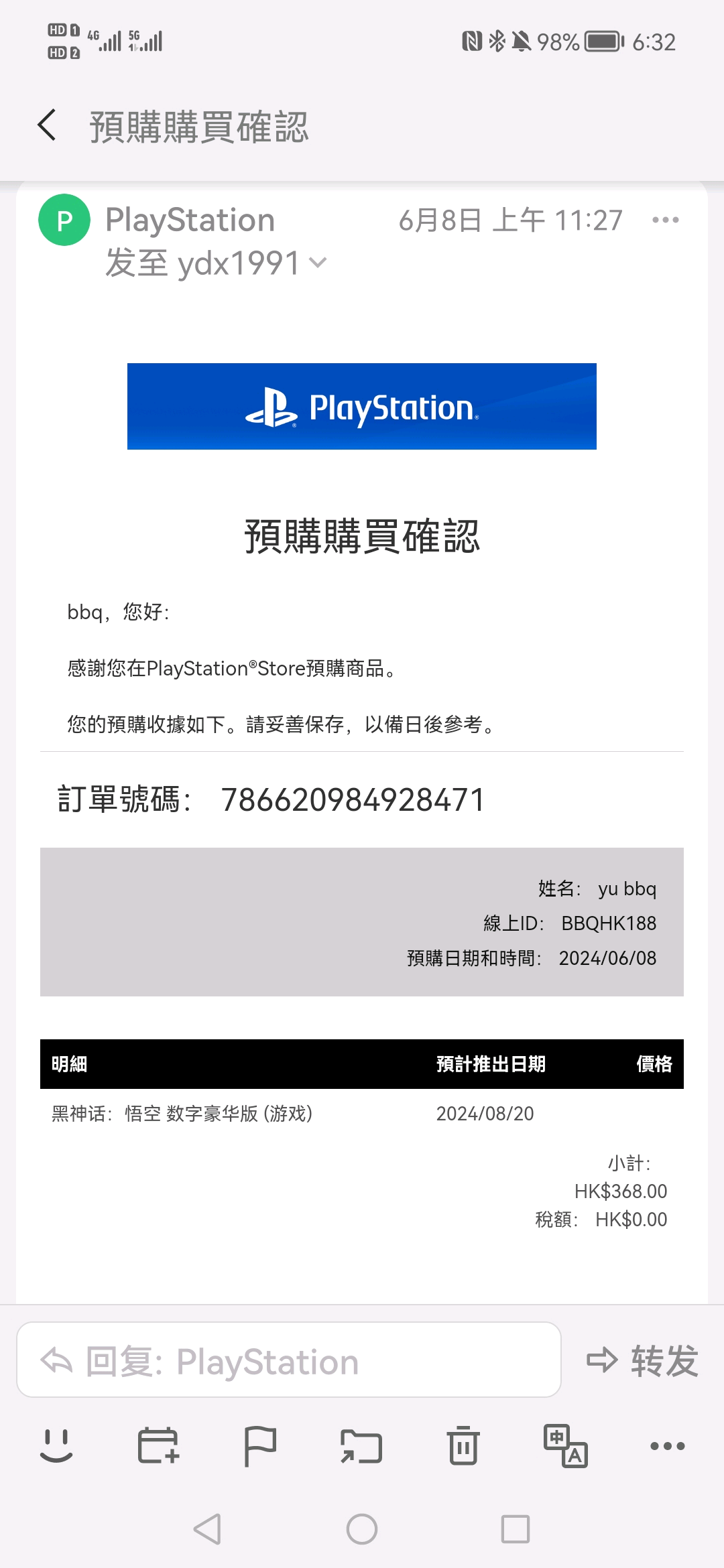Flag this email

(x=260, y=1445)
